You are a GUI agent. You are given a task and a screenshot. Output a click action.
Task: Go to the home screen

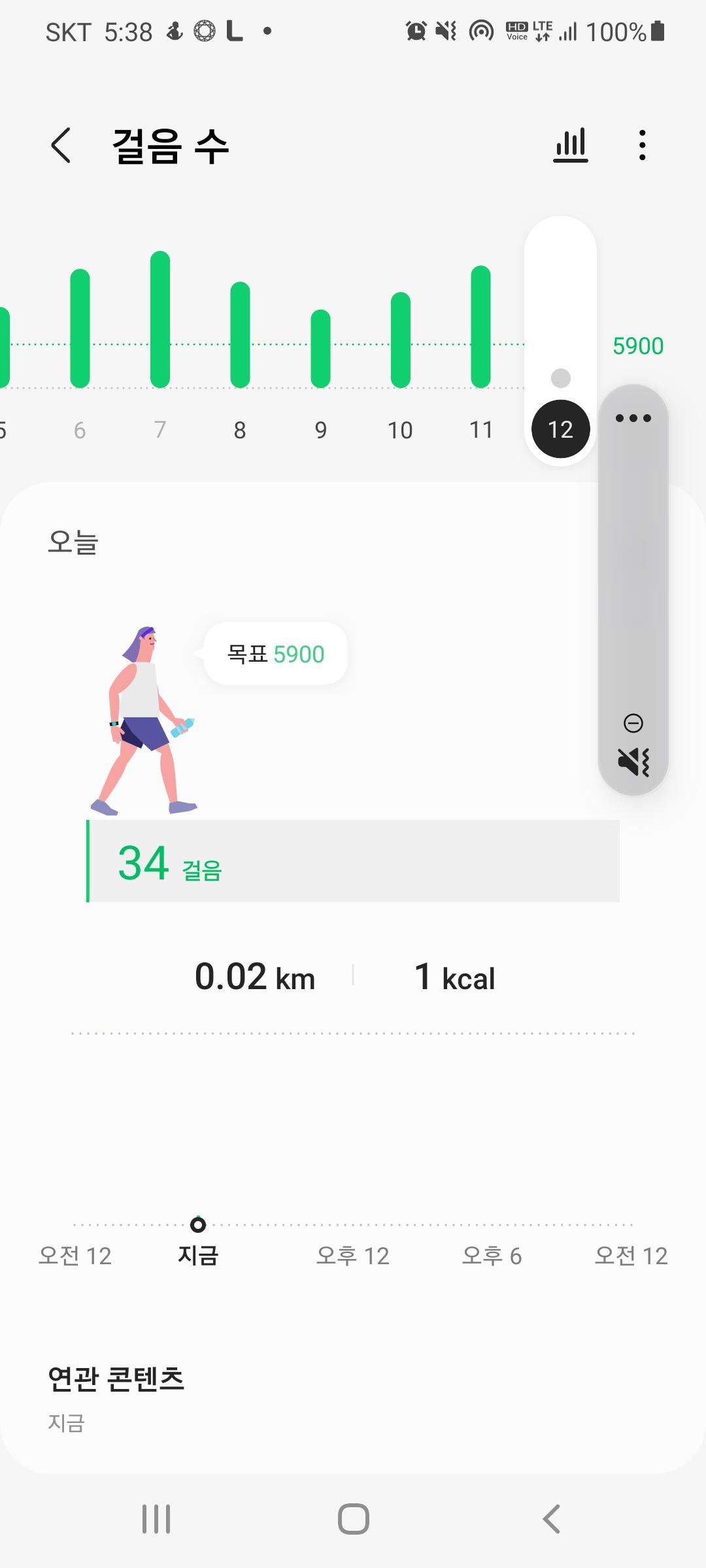click(353, 1519)
